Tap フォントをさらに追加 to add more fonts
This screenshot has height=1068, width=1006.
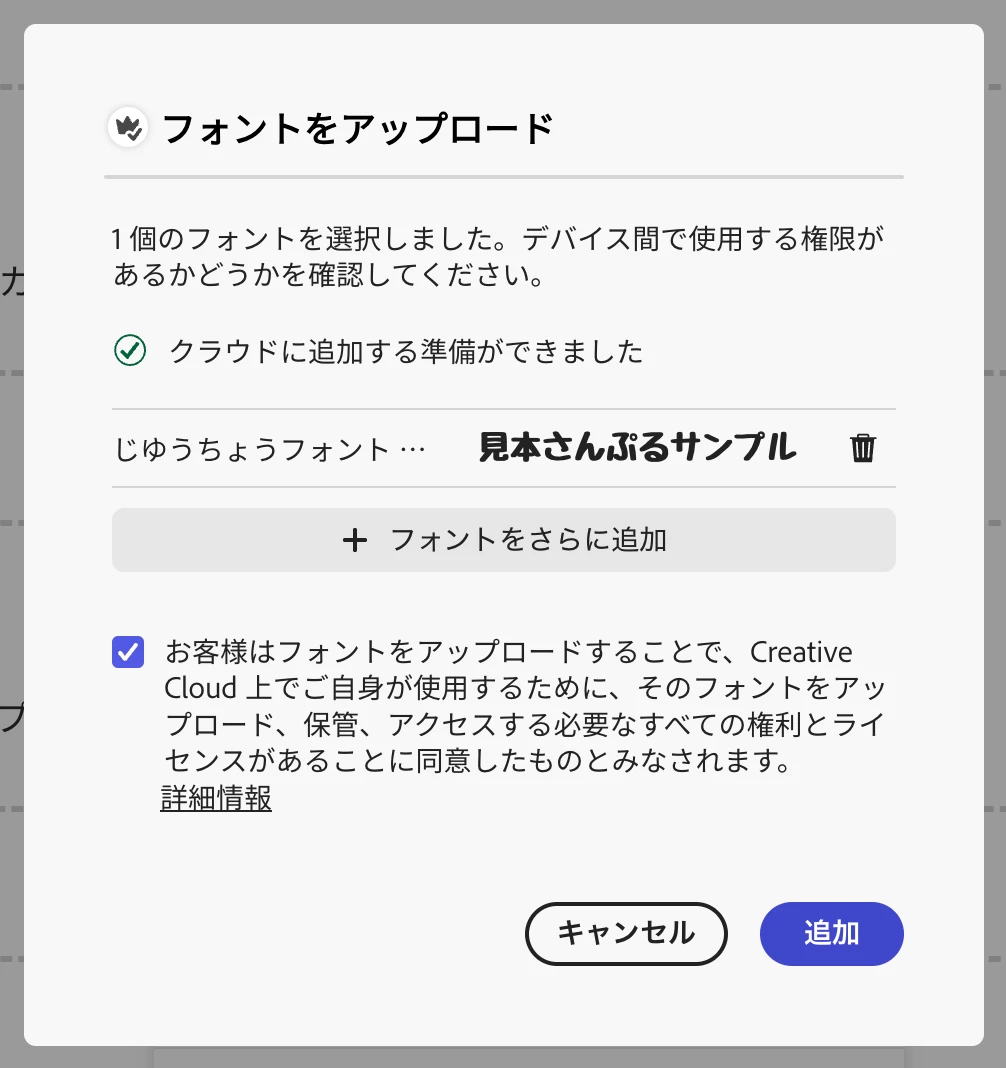click(x=503, y=540)
